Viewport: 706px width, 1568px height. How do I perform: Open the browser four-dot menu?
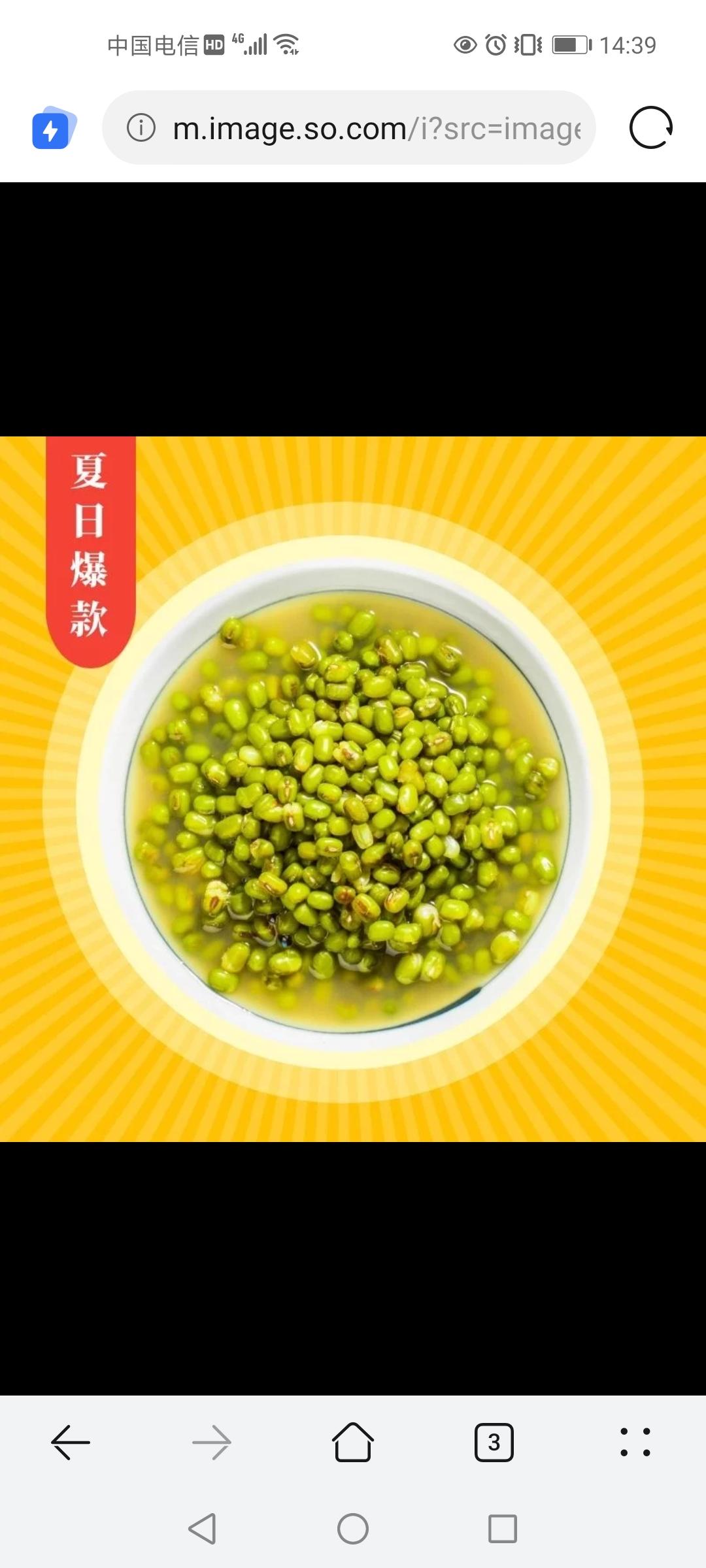click(635, 1442)
